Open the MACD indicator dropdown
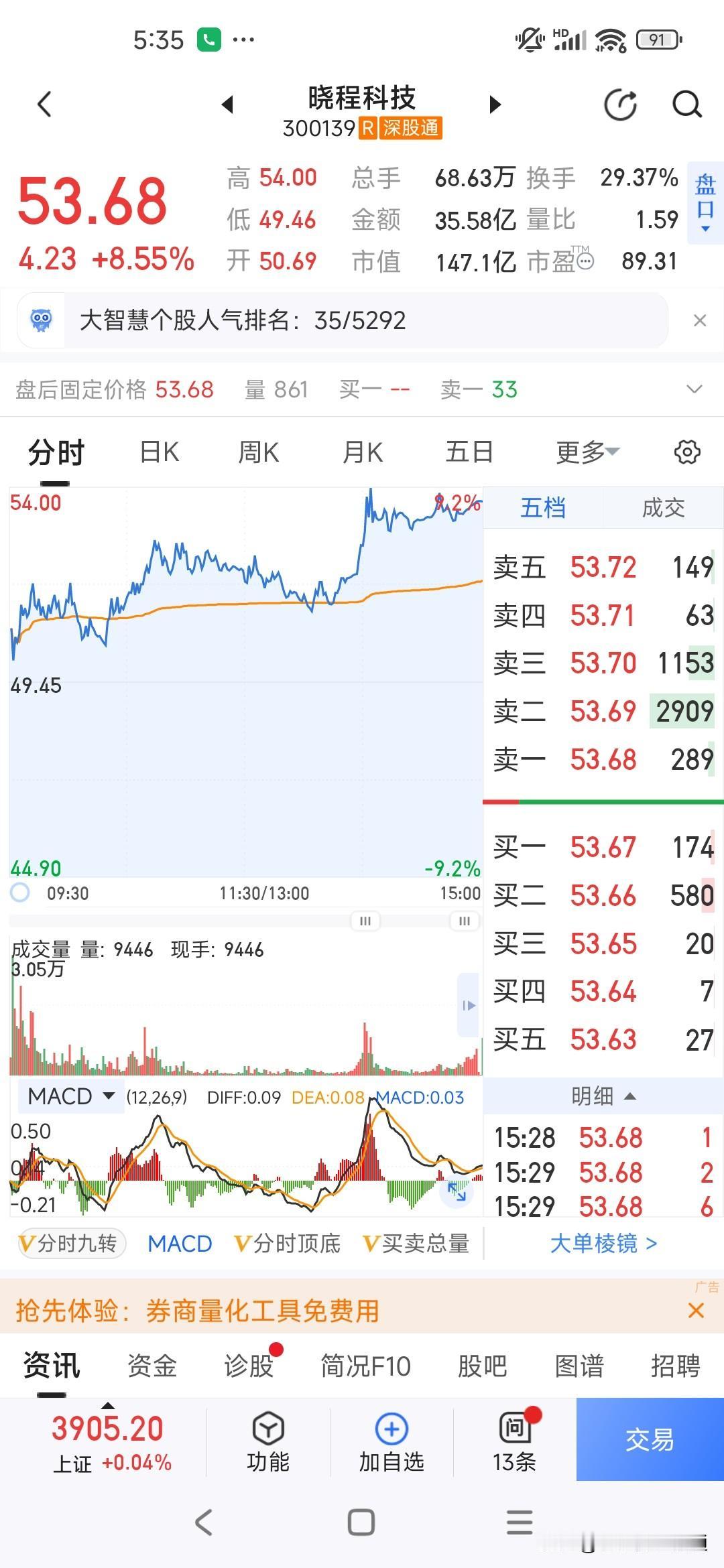Screen dimensions: 724x1568 coord(71,1097)
